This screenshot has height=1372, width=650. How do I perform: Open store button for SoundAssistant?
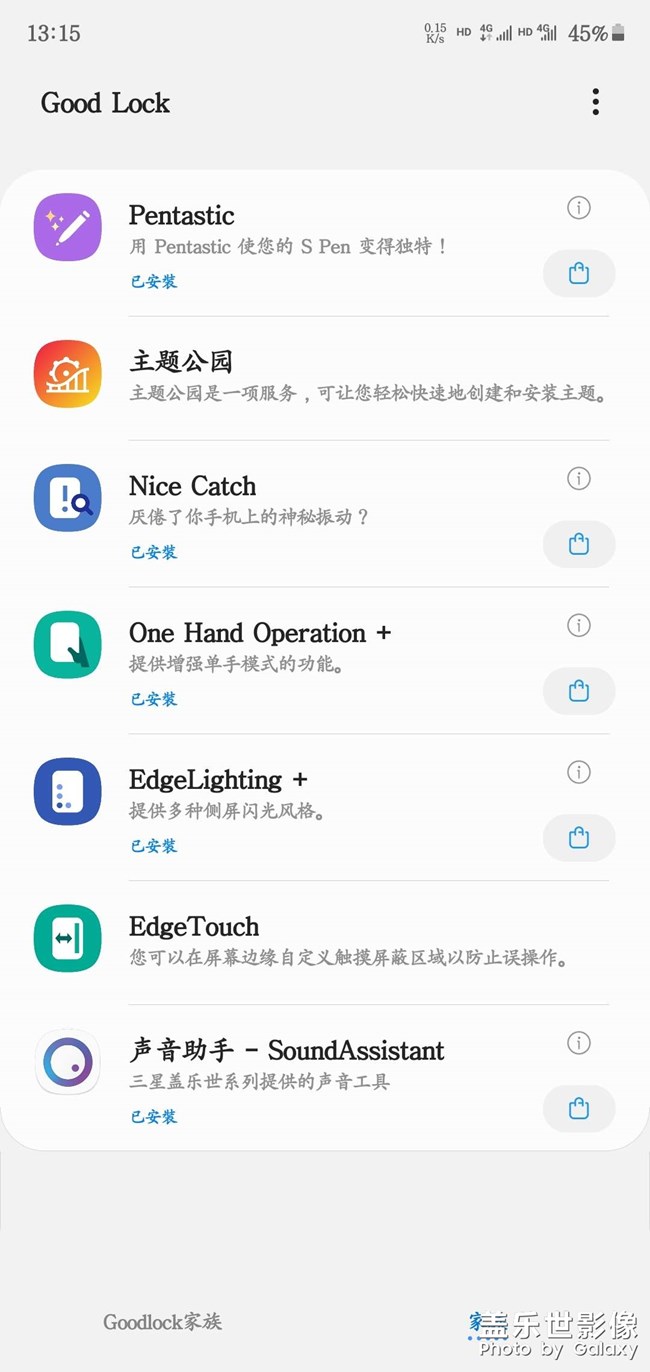click(x=578, y=1110)
